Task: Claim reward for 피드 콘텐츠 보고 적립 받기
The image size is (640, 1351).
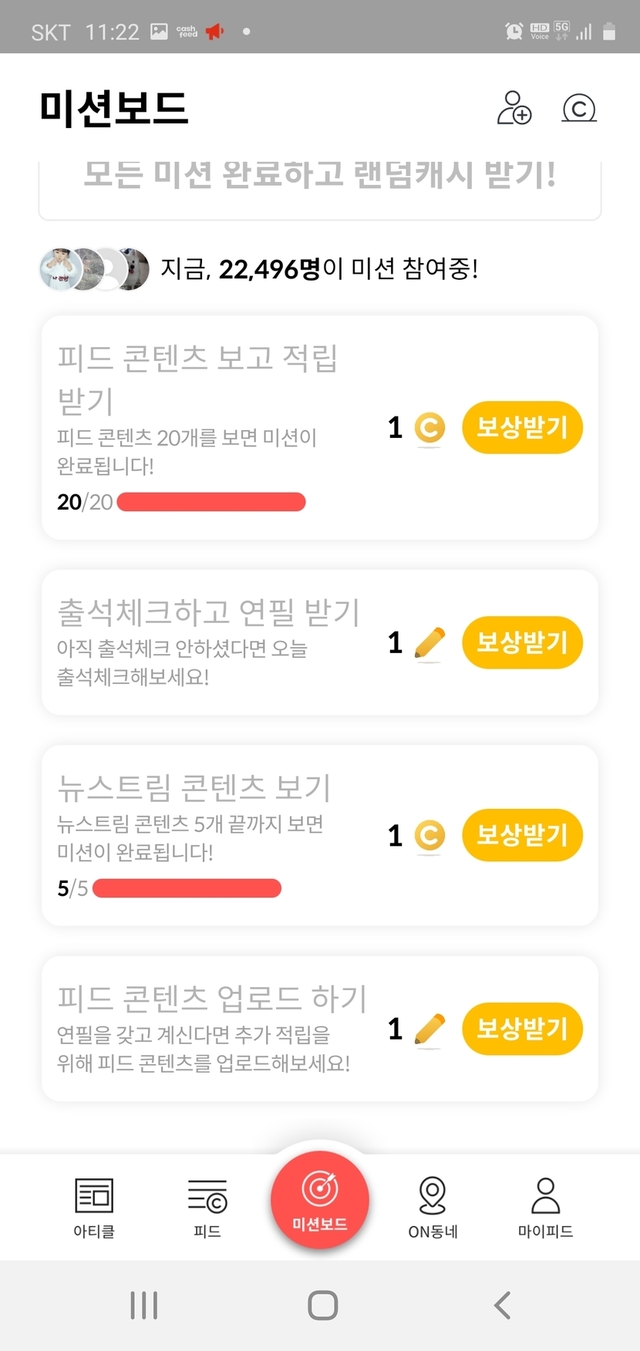Action: [x=522, y=428]
